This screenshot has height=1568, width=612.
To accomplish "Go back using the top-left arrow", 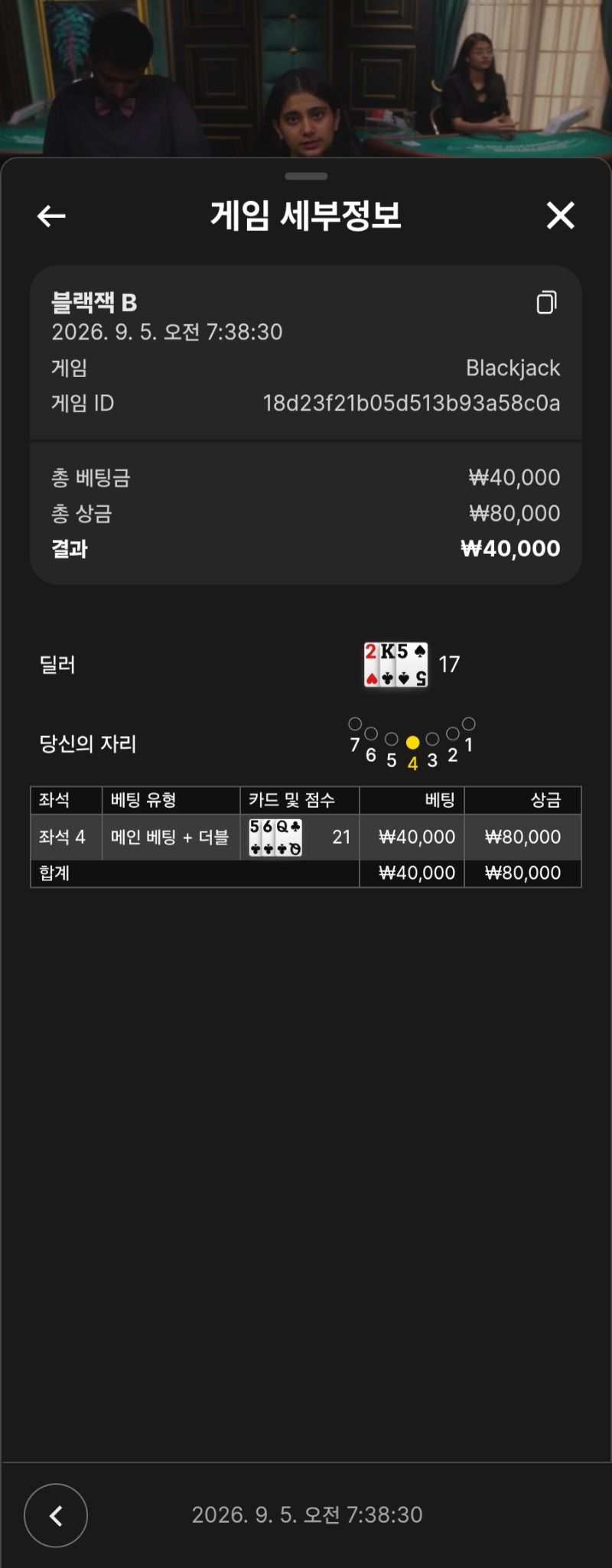I will 51,216.
